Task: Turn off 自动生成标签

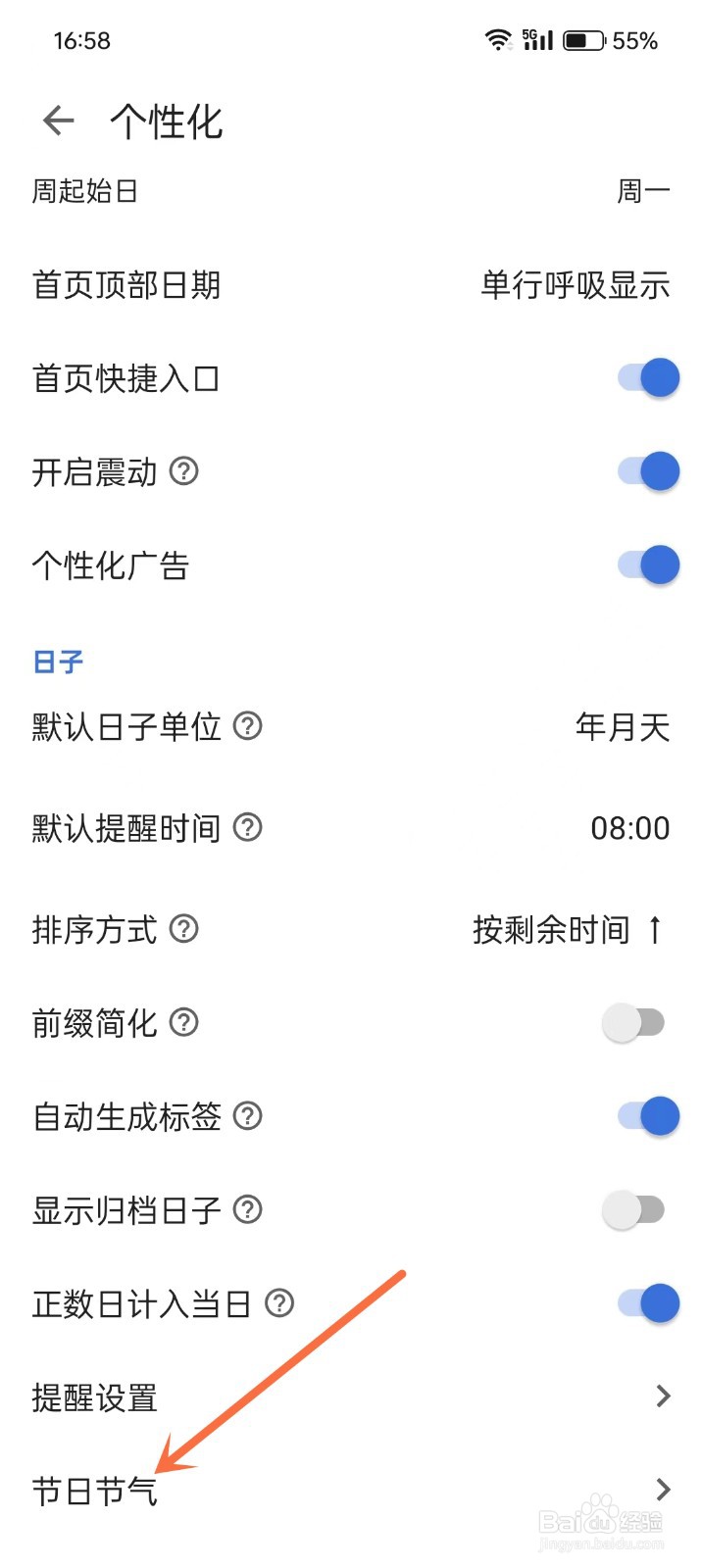Action: pos(648,1116)
